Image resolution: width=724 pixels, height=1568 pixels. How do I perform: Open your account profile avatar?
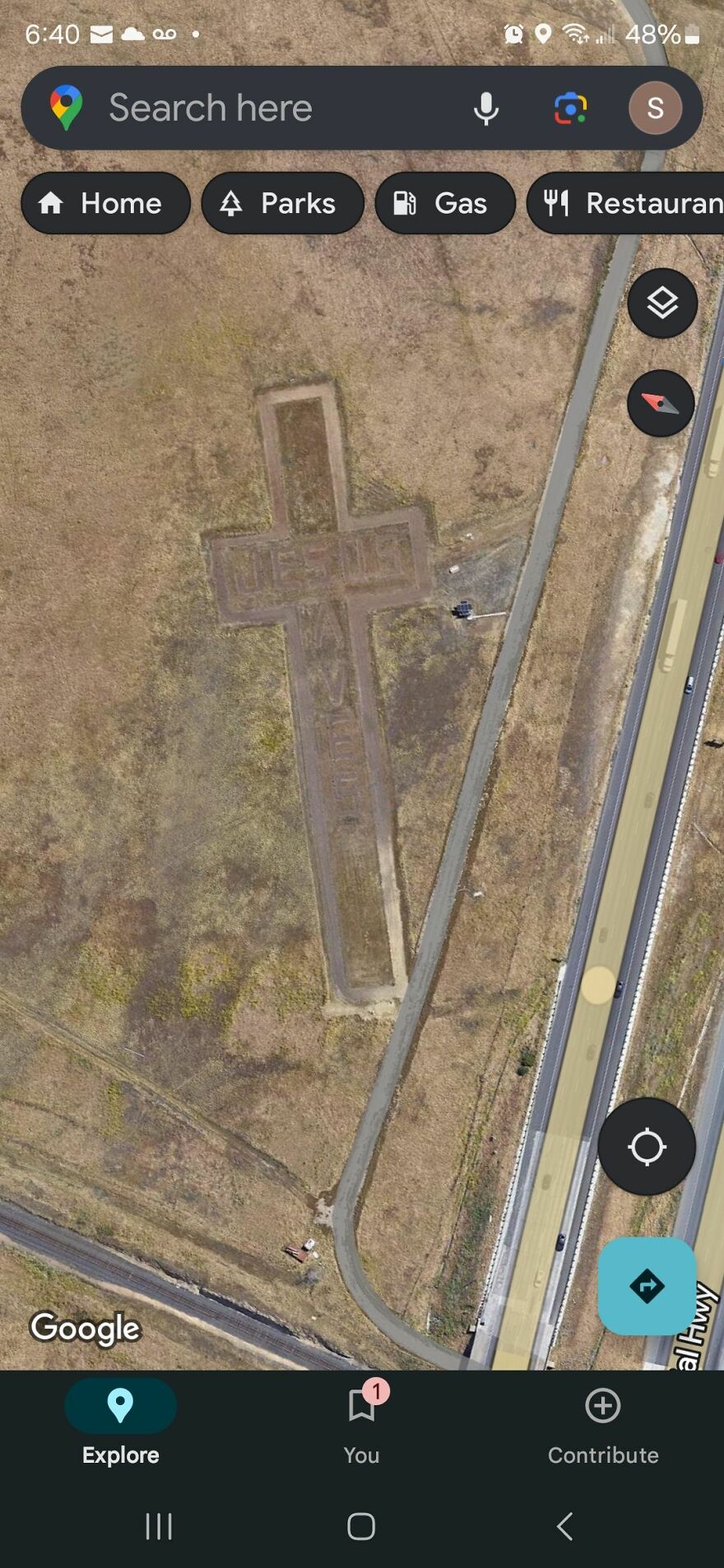[x=655, y=108]
